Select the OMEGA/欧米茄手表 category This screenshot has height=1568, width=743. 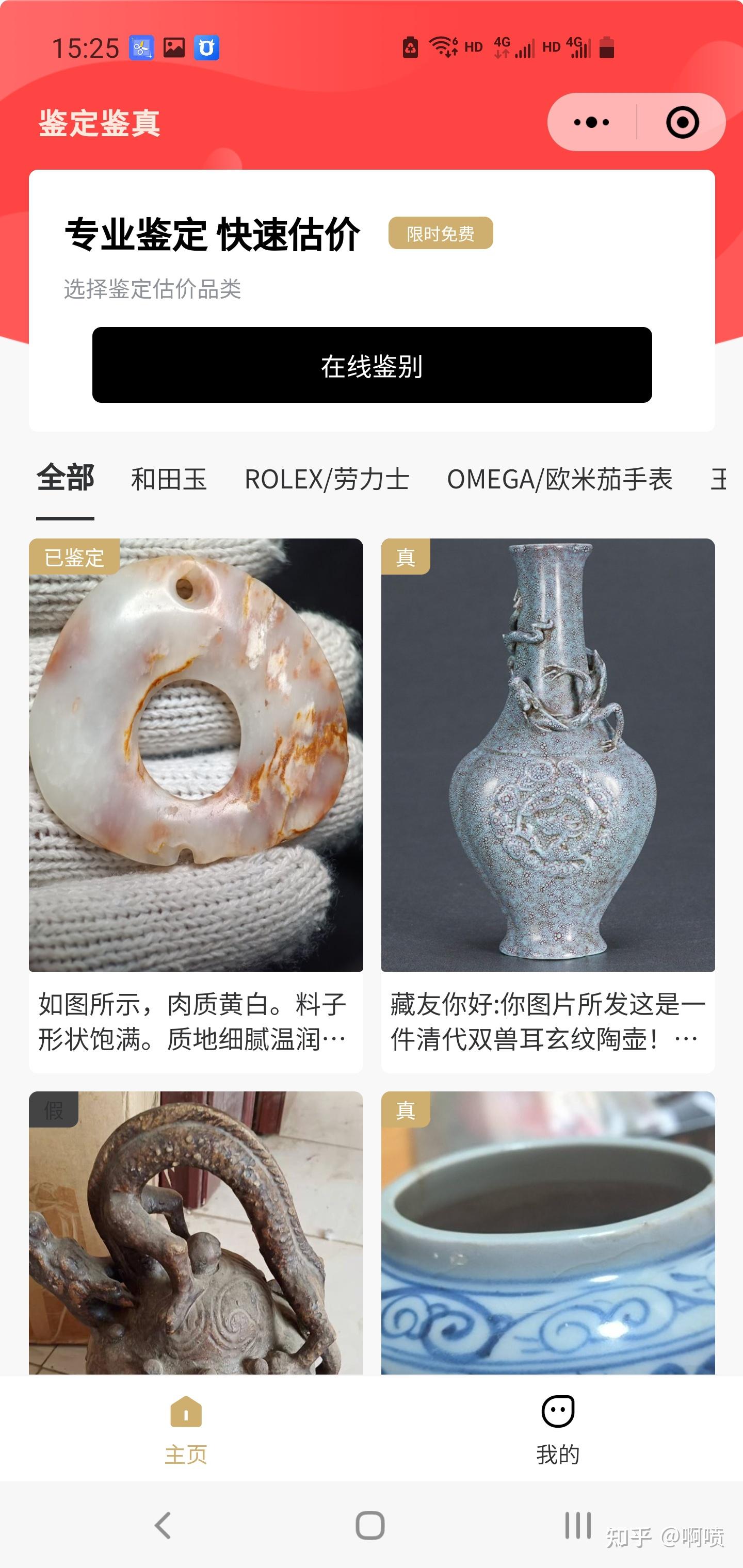pyautogui.click(x=560, y=480)
